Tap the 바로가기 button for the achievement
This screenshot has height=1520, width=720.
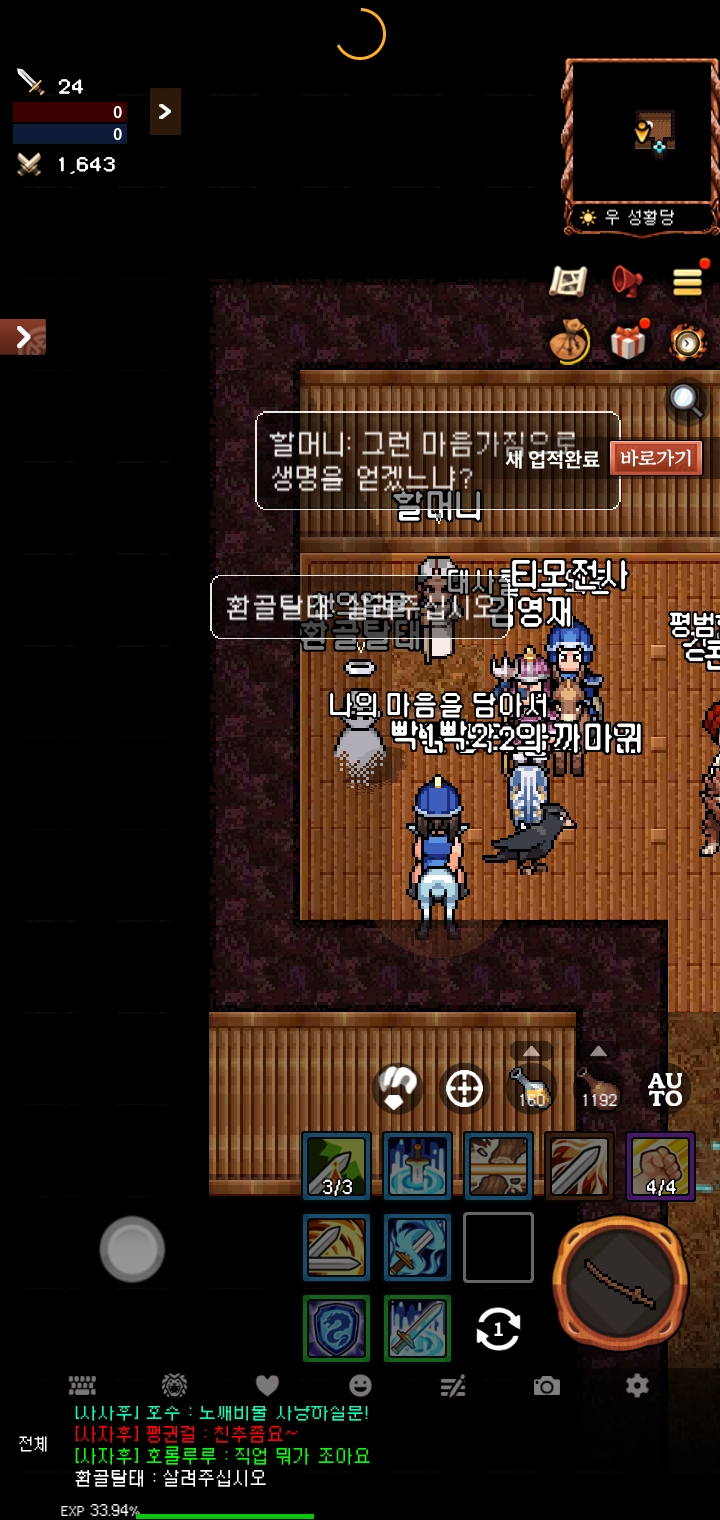(x=656, y=459)
